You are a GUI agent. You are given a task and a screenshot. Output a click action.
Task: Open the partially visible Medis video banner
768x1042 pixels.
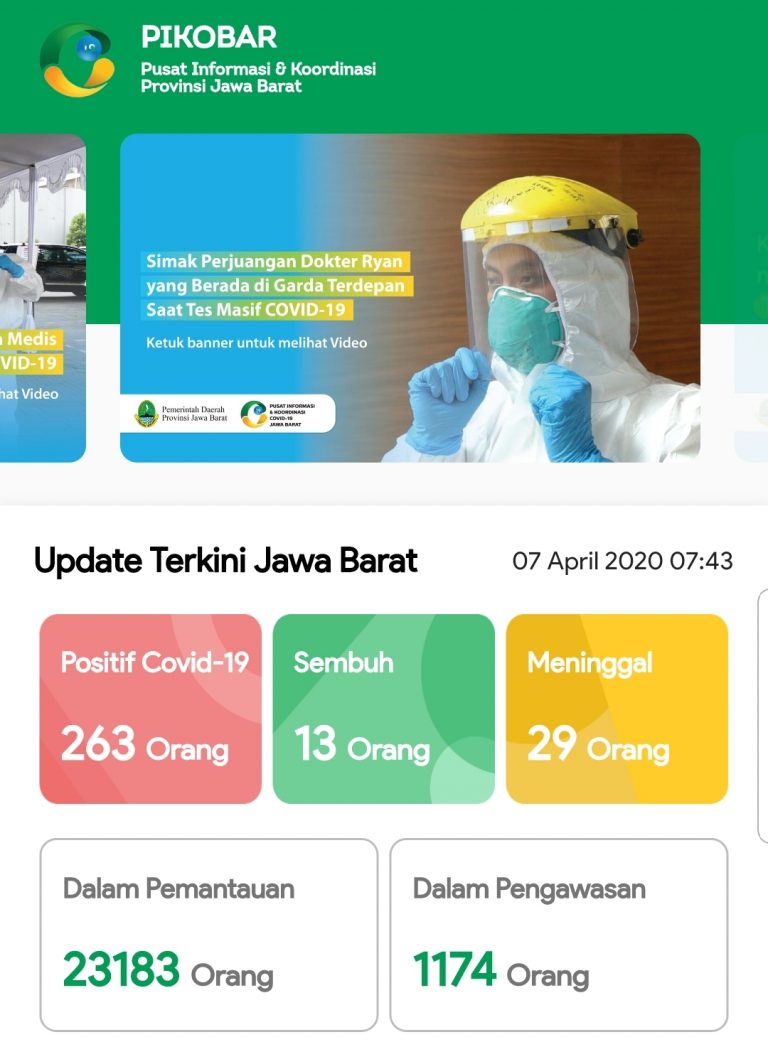[x=42, y=298]
